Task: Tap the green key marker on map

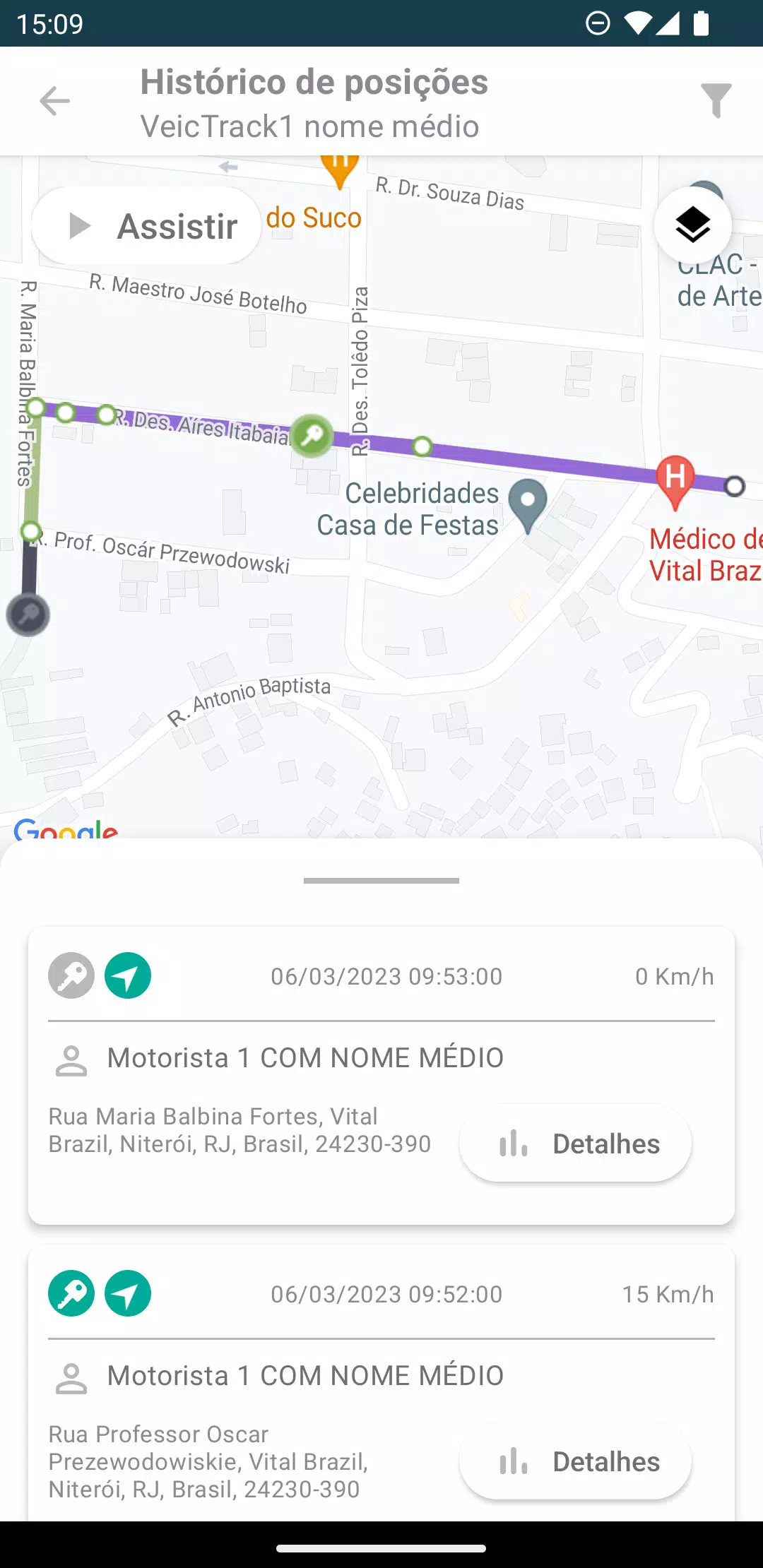Action: click(x=312, y=435)
